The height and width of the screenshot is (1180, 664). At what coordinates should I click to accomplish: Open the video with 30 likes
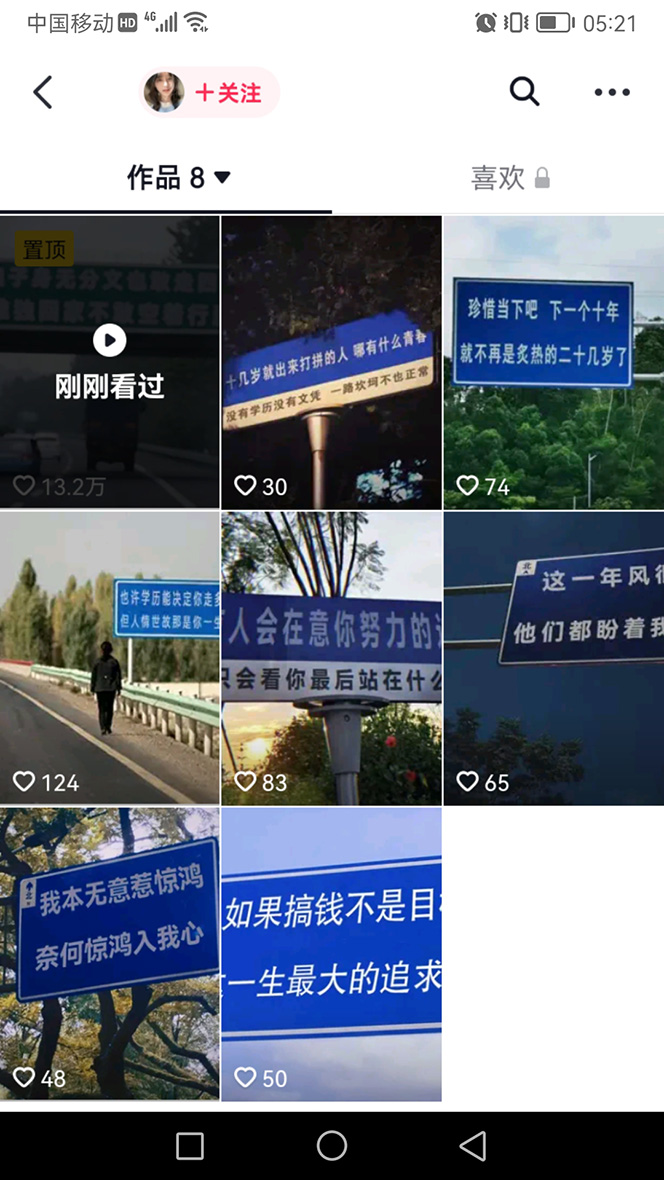tap(331, 361)
